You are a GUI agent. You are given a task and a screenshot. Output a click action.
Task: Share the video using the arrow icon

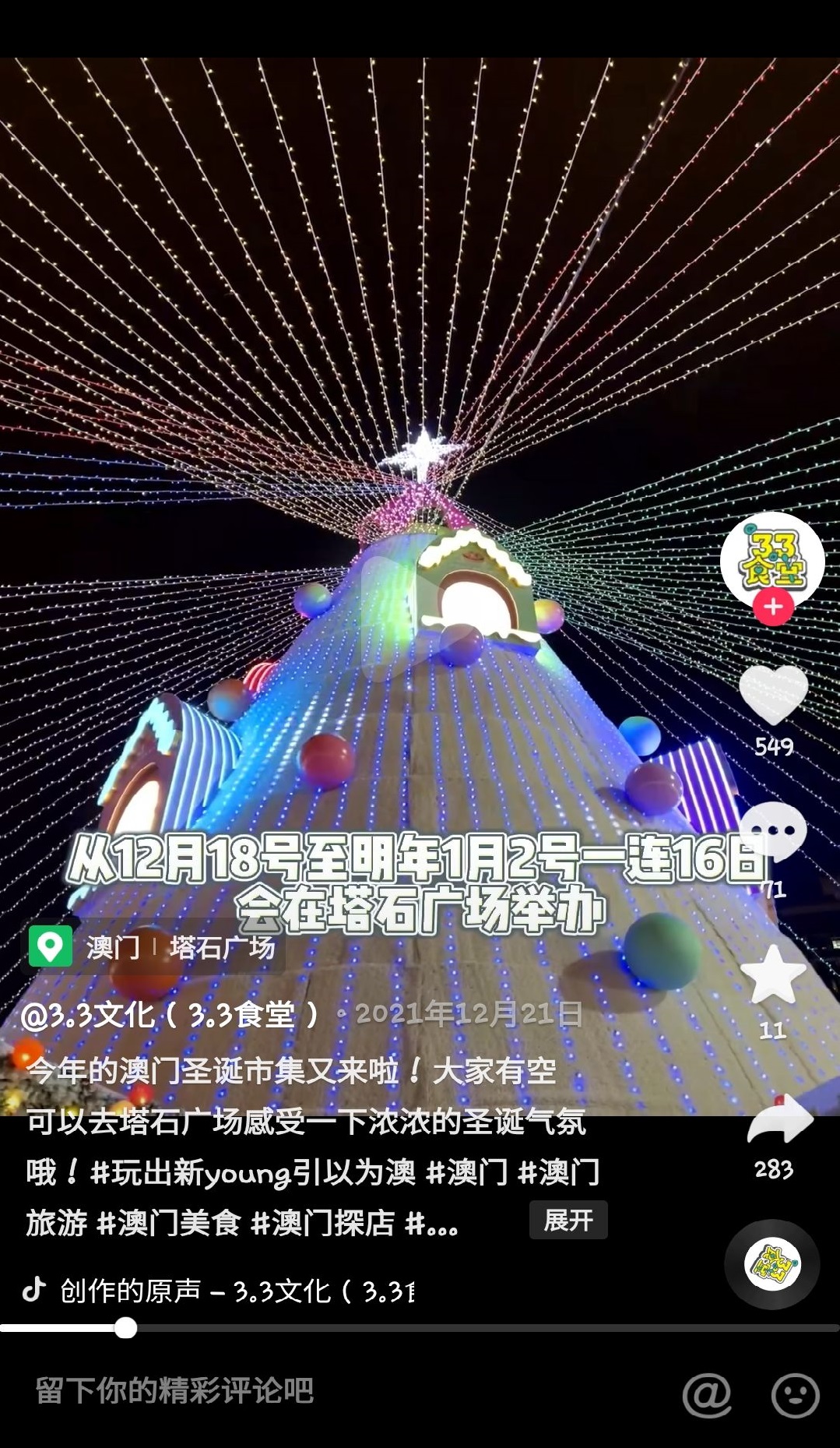point(779,1119)
